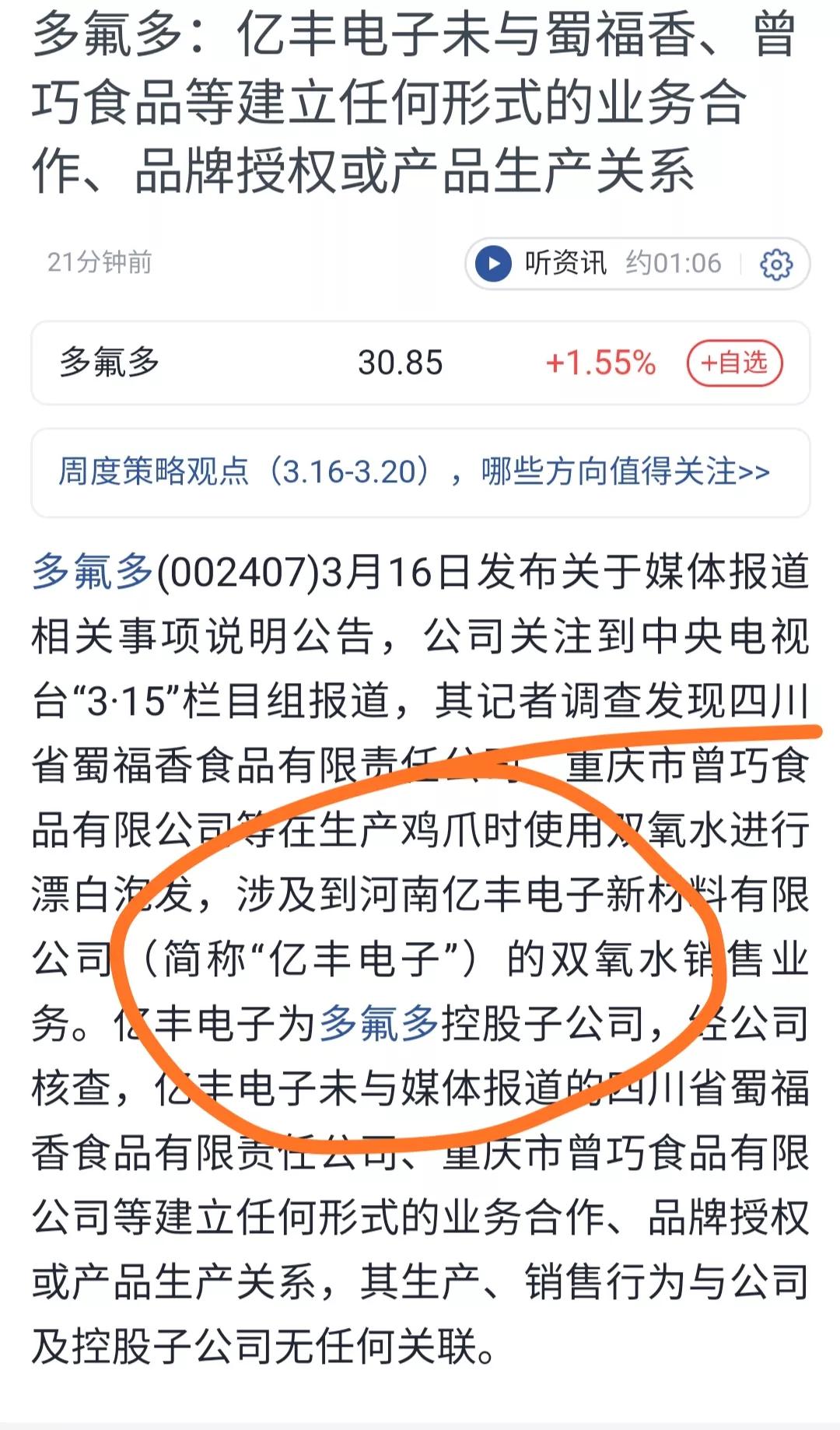840x1430 pixels.
Task: Expand 哪些方向值得关注 section
Action: [x=614, y=471]
